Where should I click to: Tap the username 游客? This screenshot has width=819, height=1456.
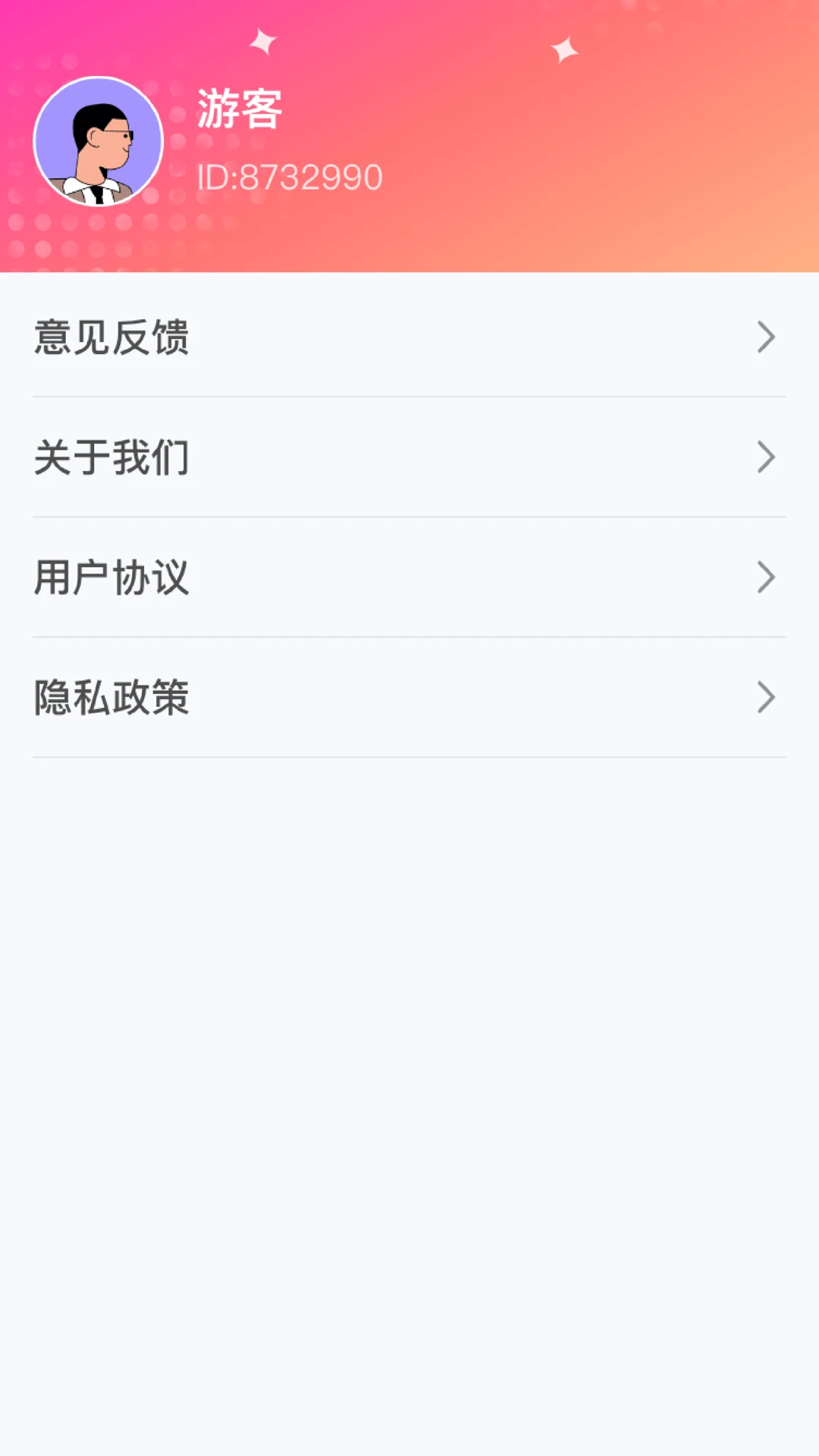pyautogui.click(x=239, y=108)
